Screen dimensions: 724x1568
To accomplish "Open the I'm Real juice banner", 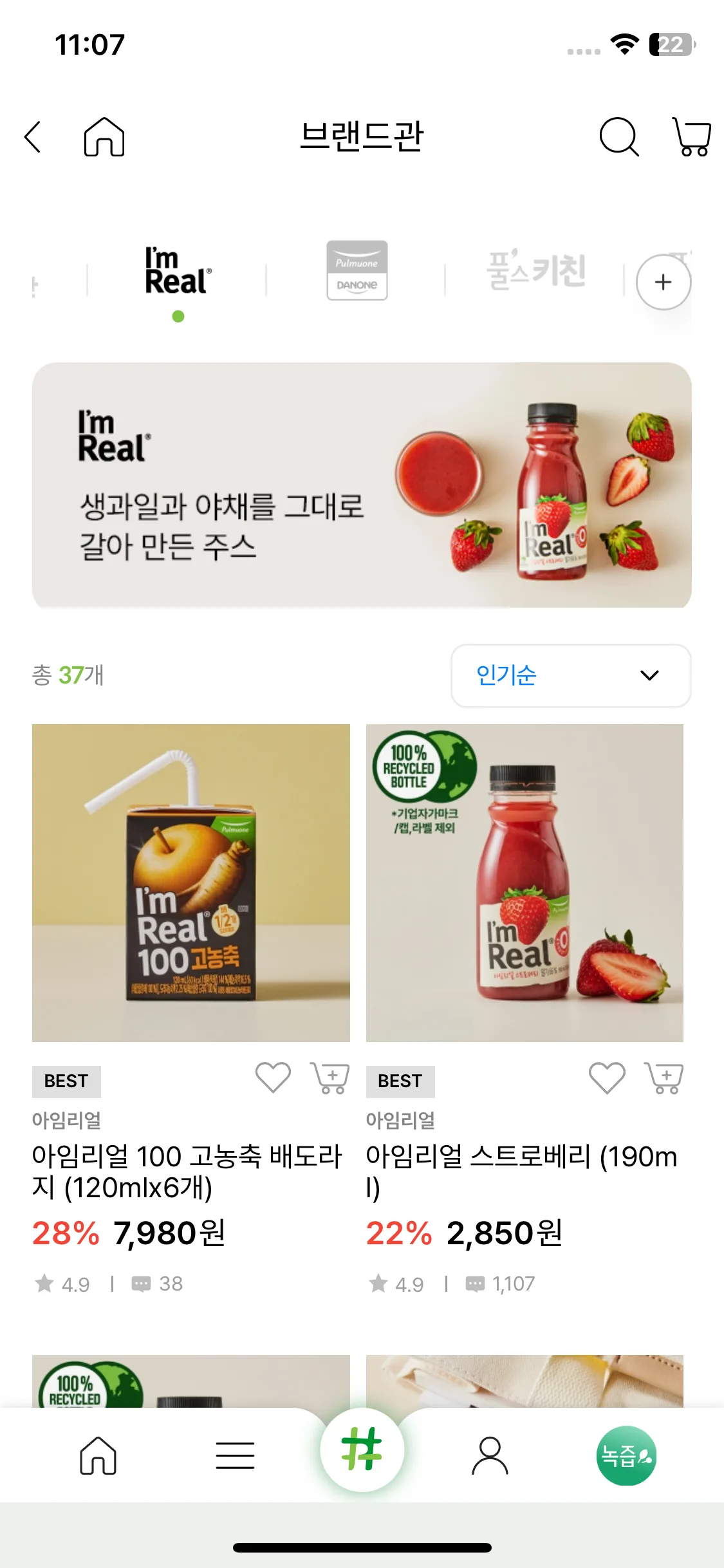I will pos(362,485).
